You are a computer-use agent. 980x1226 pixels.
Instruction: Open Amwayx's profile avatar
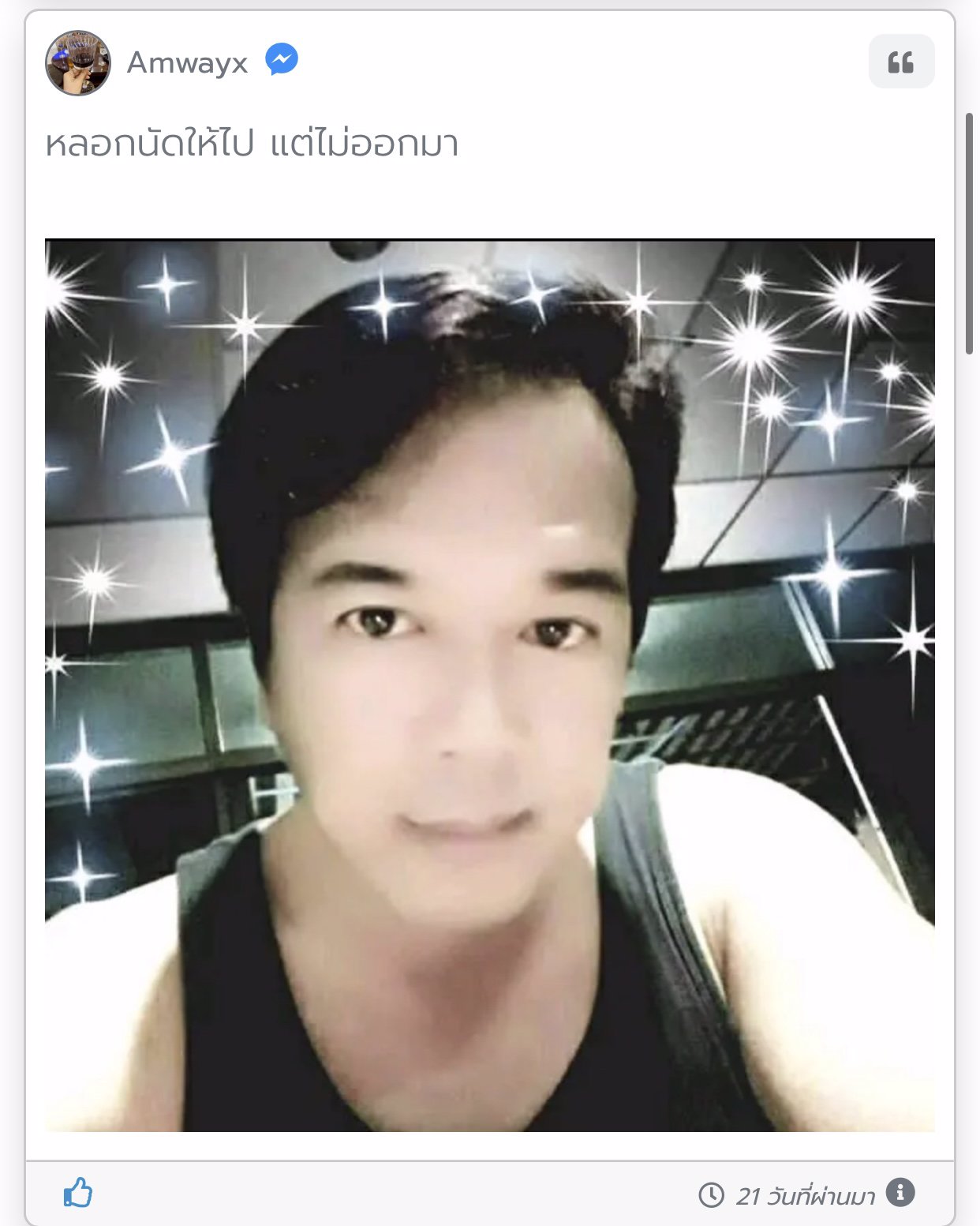tap(77, 63)
